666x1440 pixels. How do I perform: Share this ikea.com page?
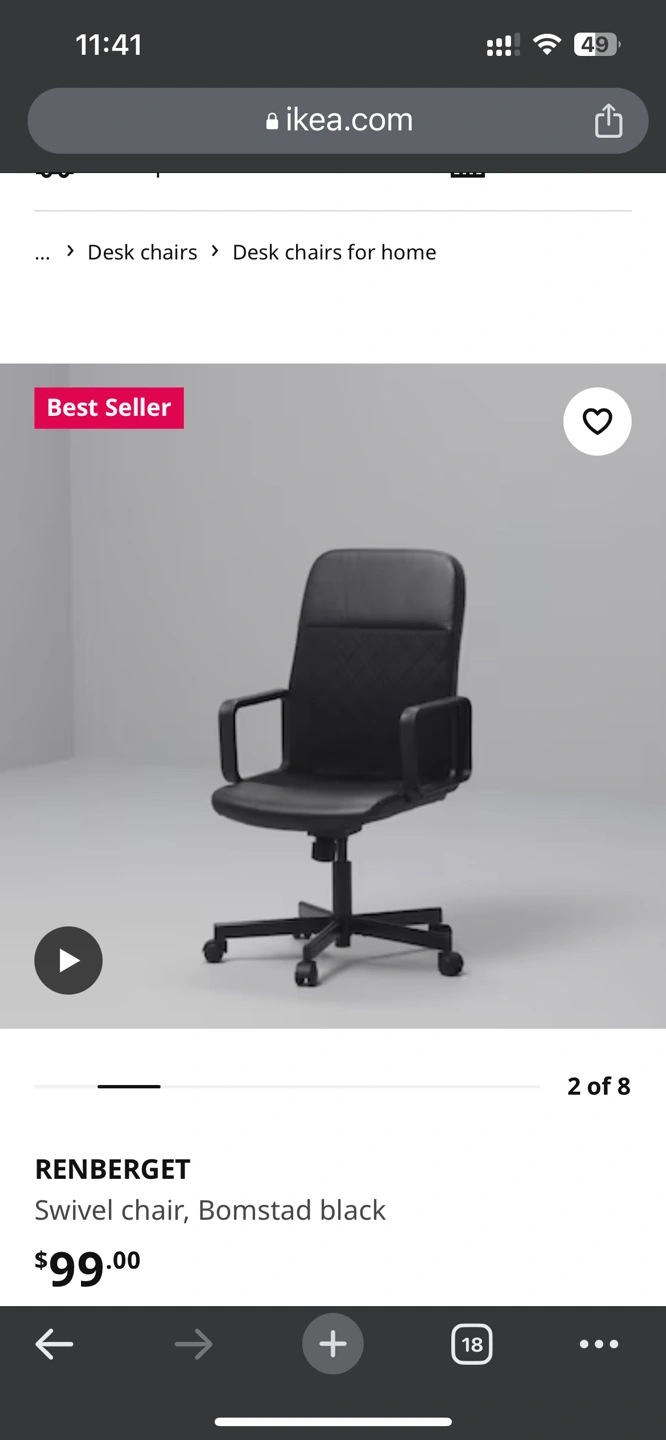608,121
